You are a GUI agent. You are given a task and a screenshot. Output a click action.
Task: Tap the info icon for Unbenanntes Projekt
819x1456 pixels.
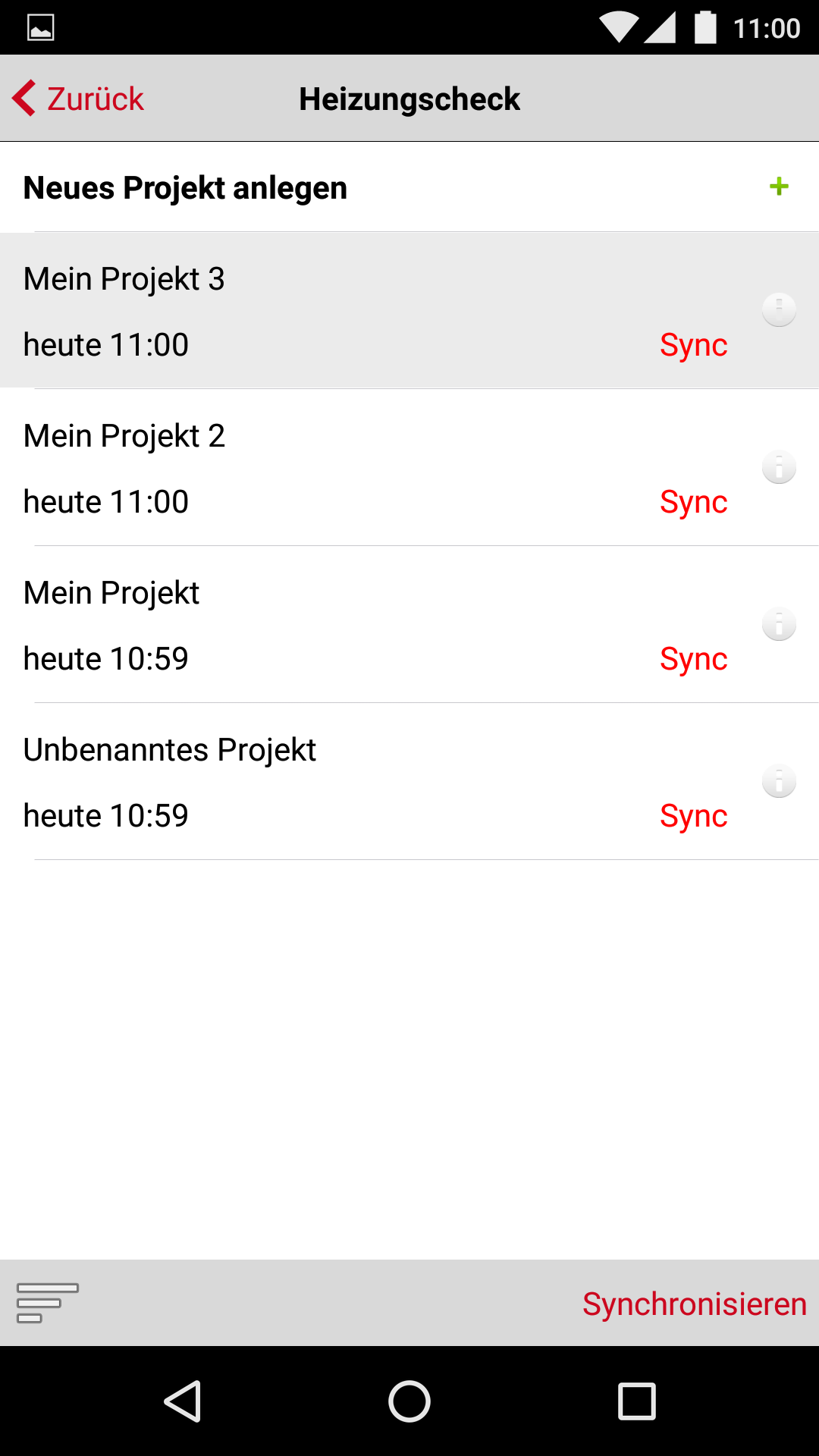(779, 780)
